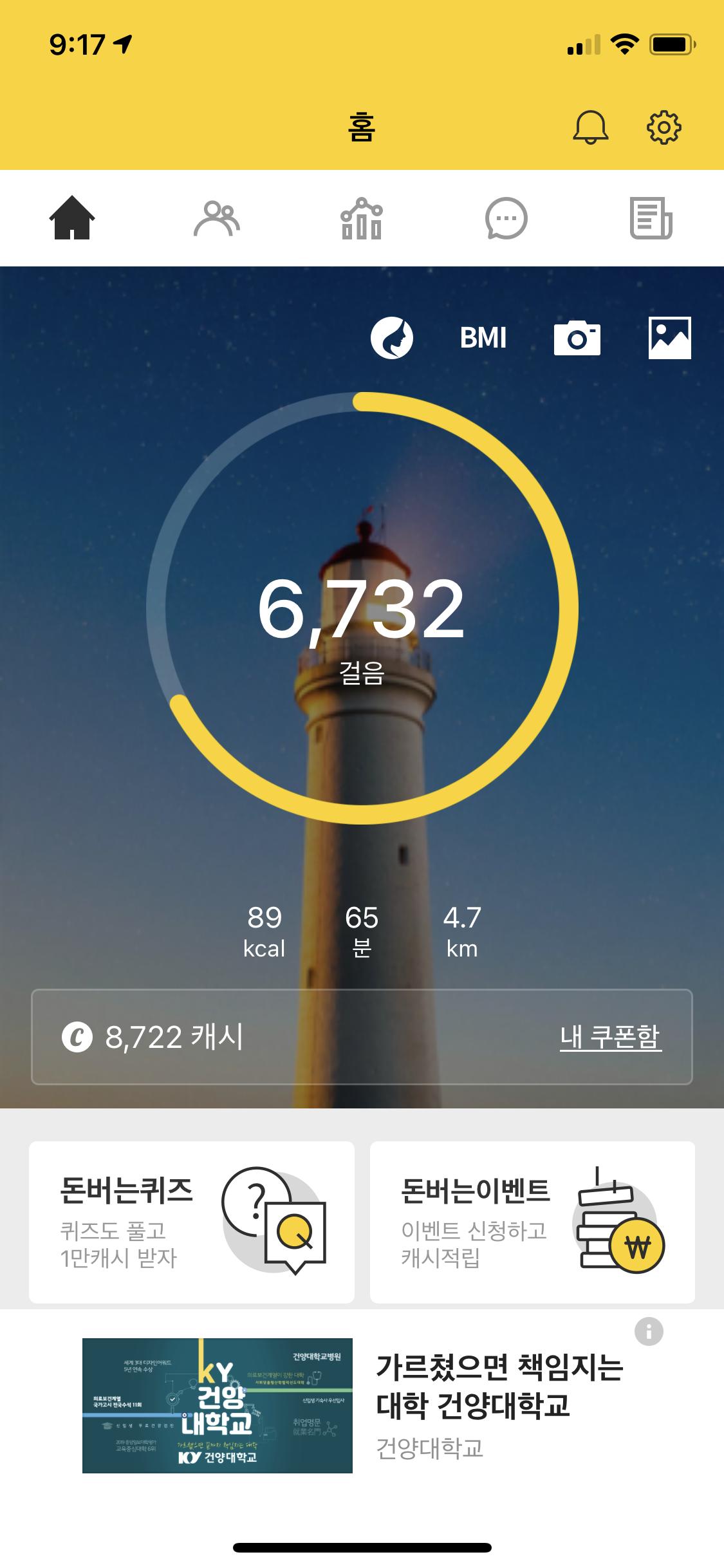This screenshot has width=724, height=1568.
Task: Open the notifications bell
Action: (590, 127)
